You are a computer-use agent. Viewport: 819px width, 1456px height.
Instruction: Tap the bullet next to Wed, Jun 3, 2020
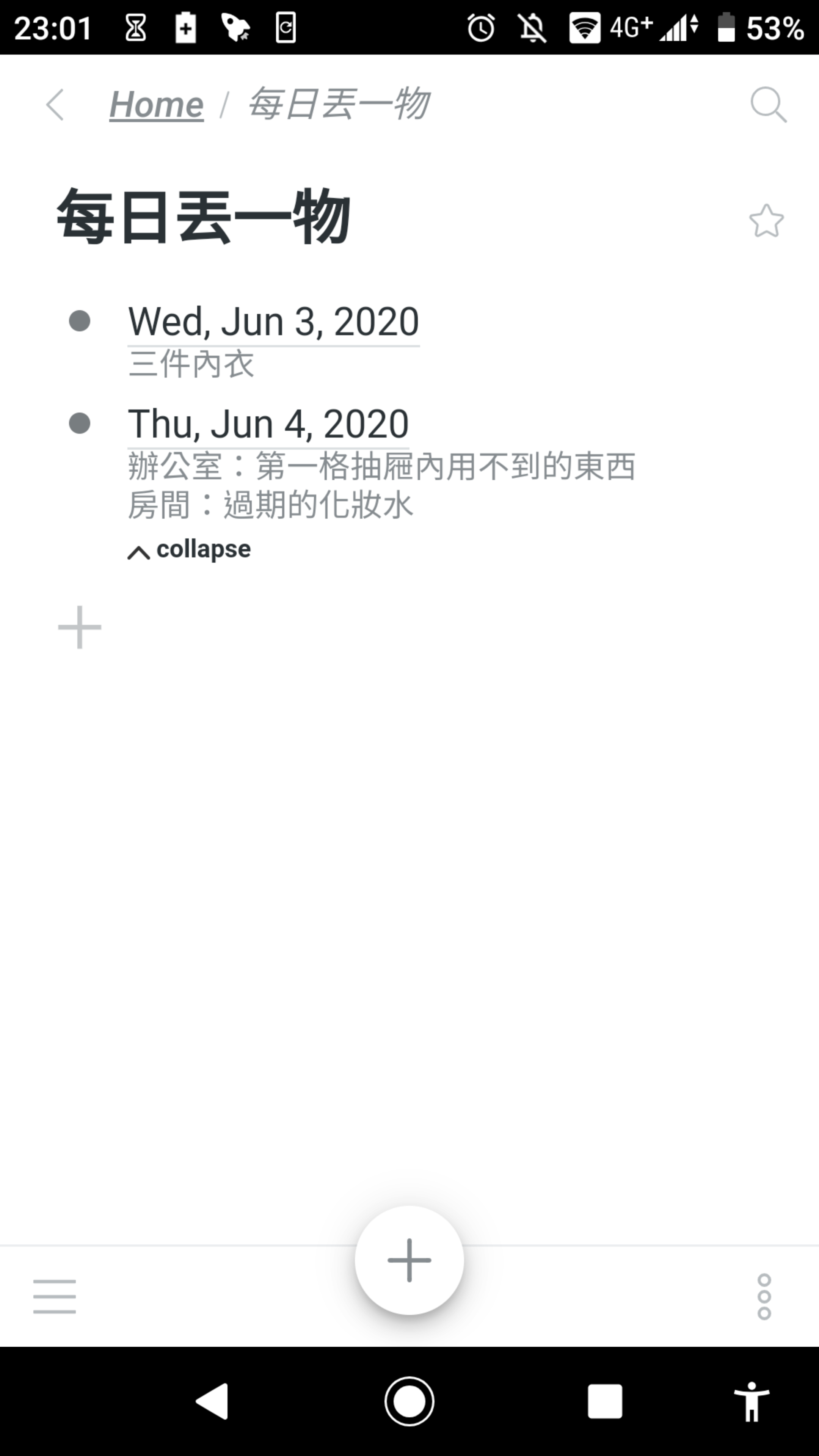point(80,321)
